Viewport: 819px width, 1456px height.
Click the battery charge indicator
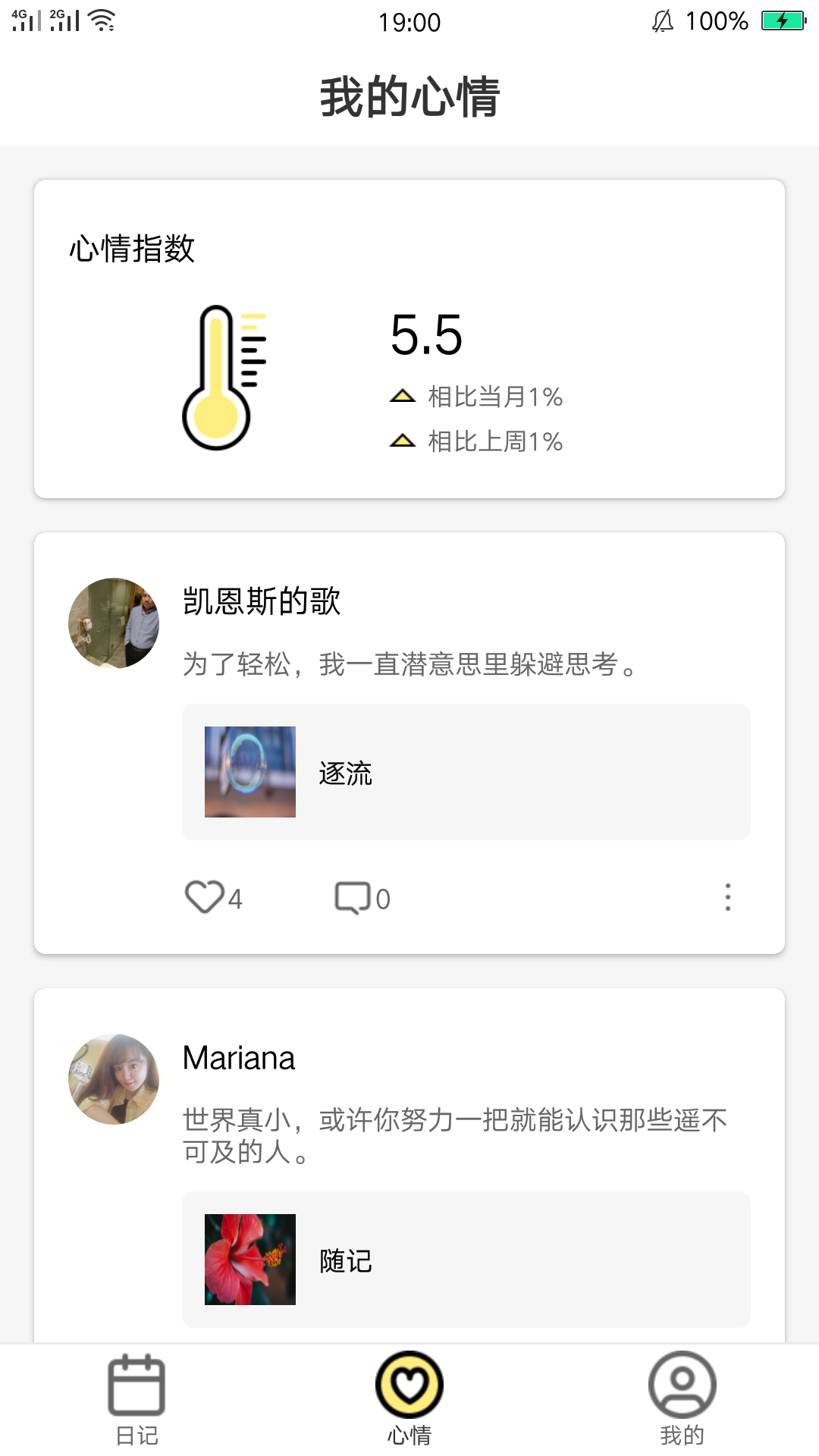pos(783,21)
